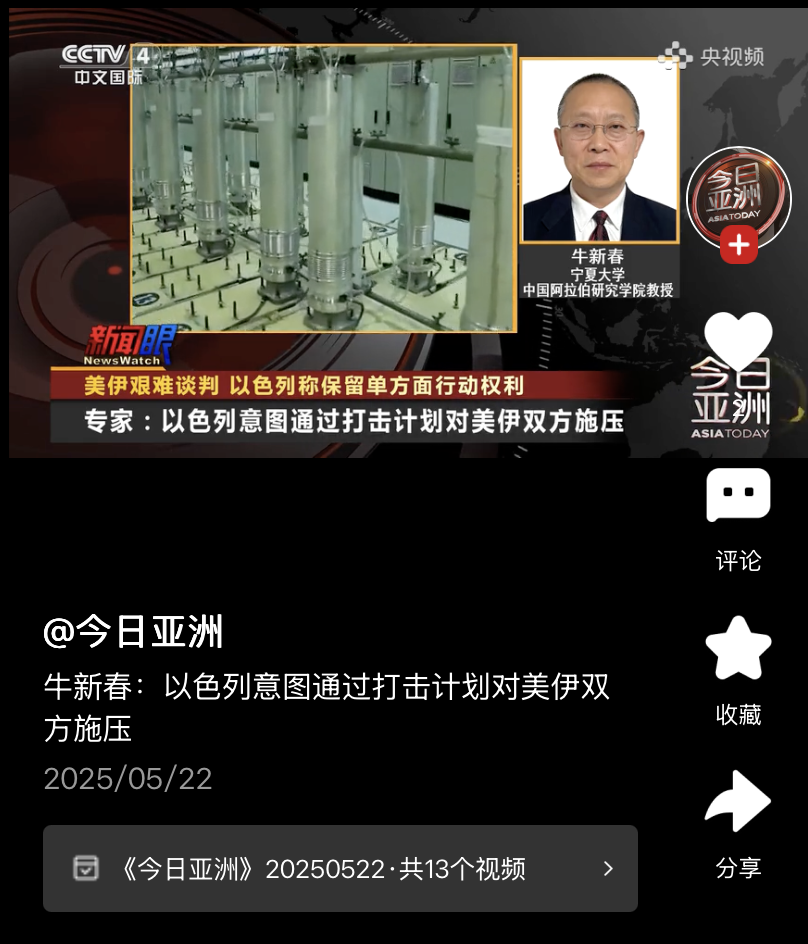This screenshot has height=944, width=808.
Task: Open the 《今日亚洲》20250522 13-video collection
Action: [340, 868]
